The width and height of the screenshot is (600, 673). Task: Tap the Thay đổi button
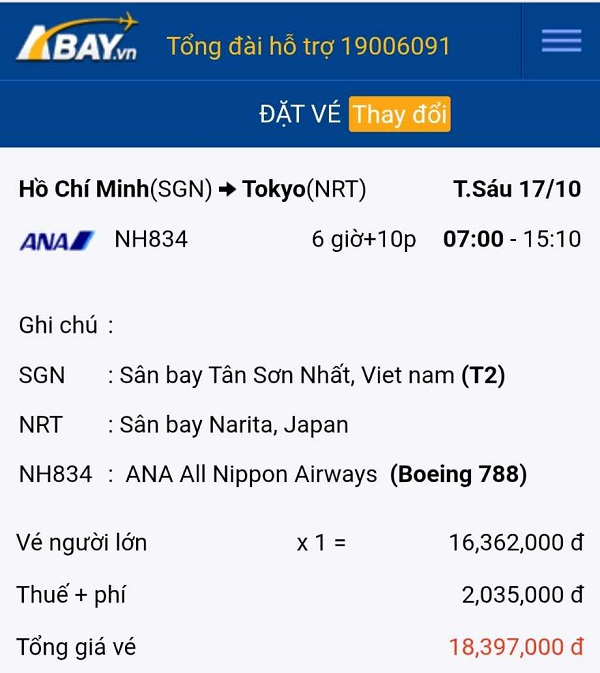click(400, 114)
